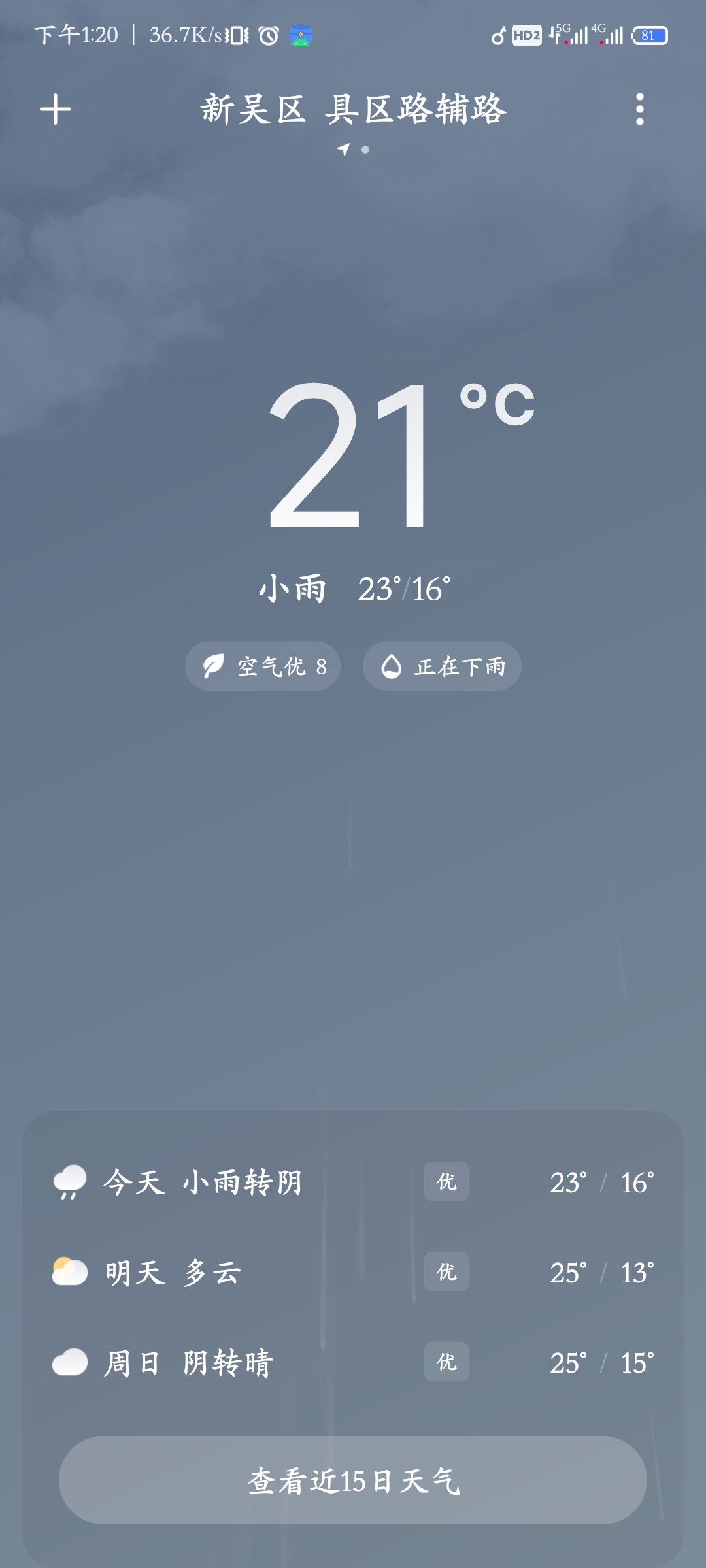Screen dimensions: 706x1568
Task: Tap the current temperature 21°C
Action: point(402,455)
